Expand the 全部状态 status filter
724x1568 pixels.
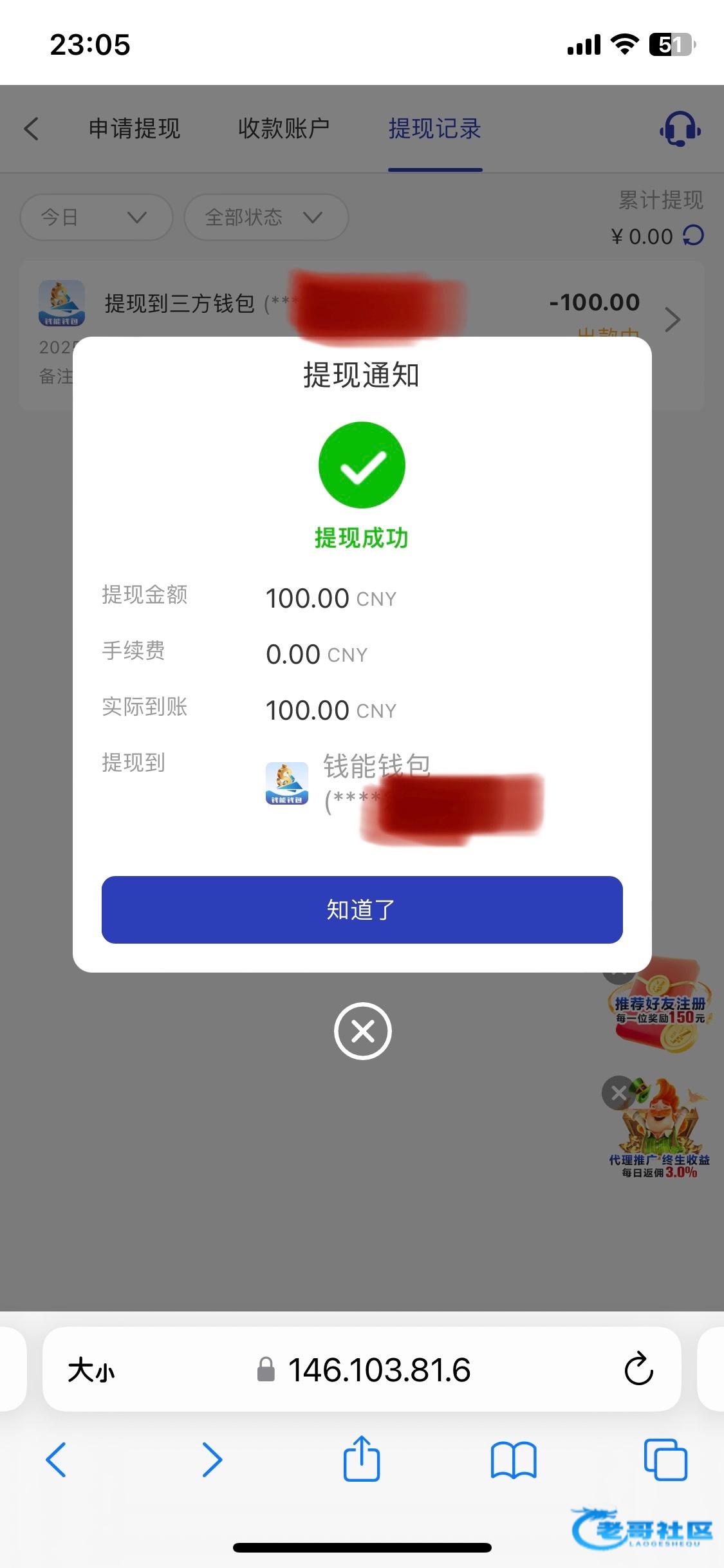pos(266,218)
